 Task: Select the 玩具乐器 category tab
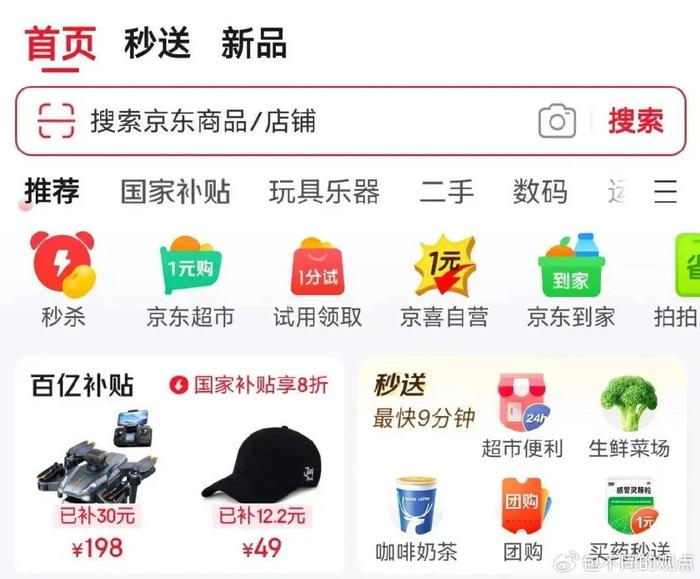(324, 192)
